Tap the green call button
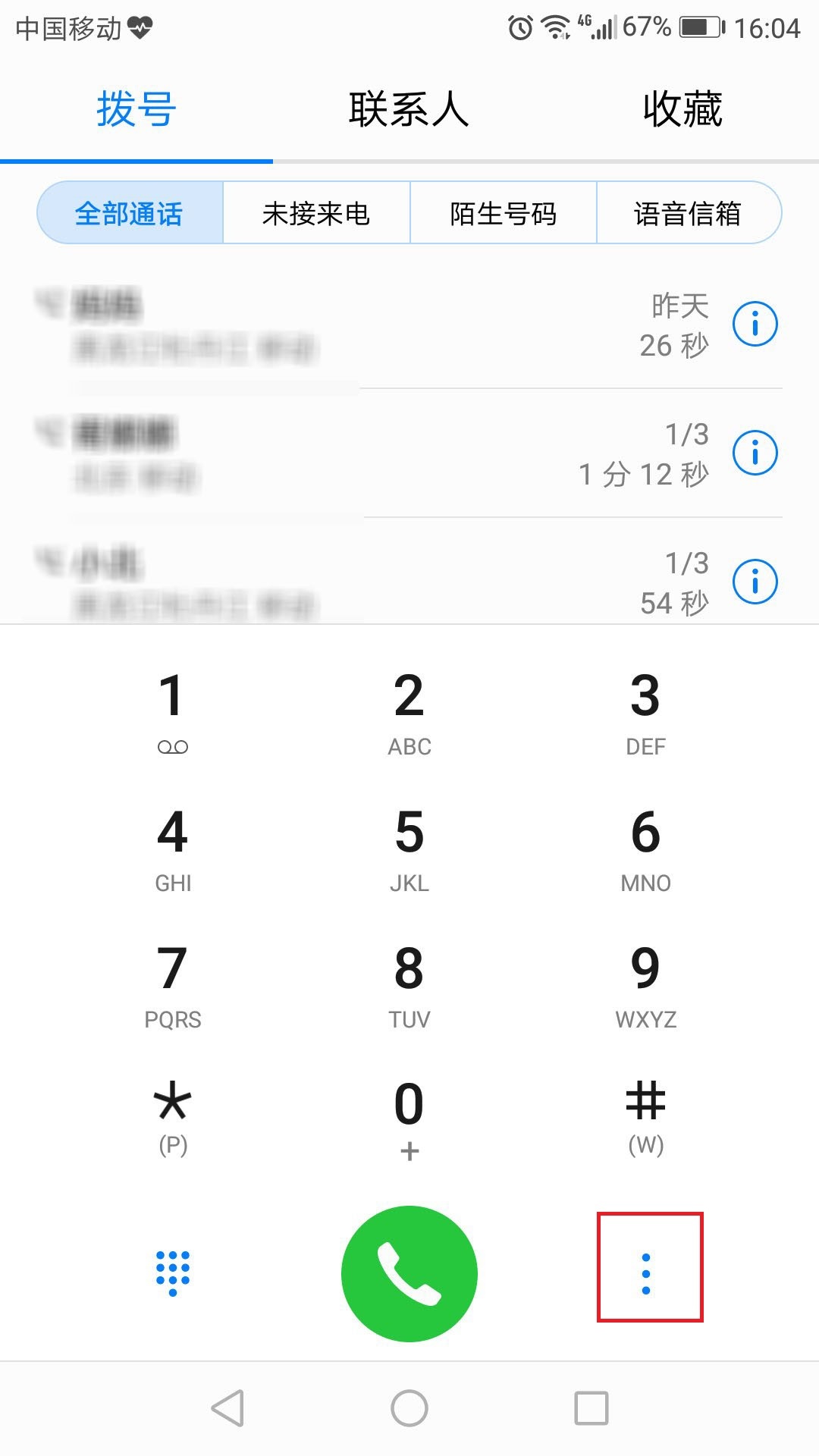819x1456 pixels. point(409,1274)
